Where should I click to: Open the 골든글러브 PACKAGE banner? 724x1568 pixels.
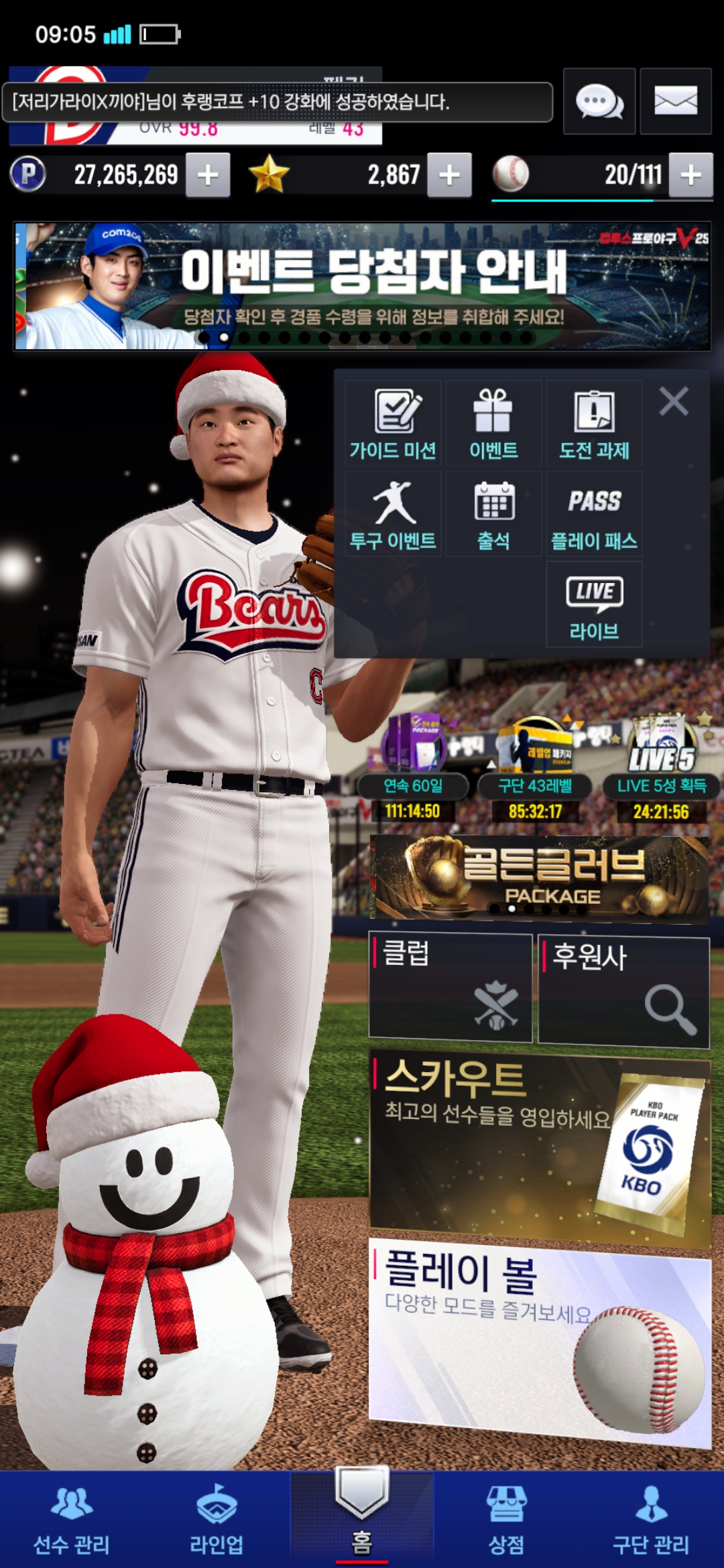pos(540,878)
